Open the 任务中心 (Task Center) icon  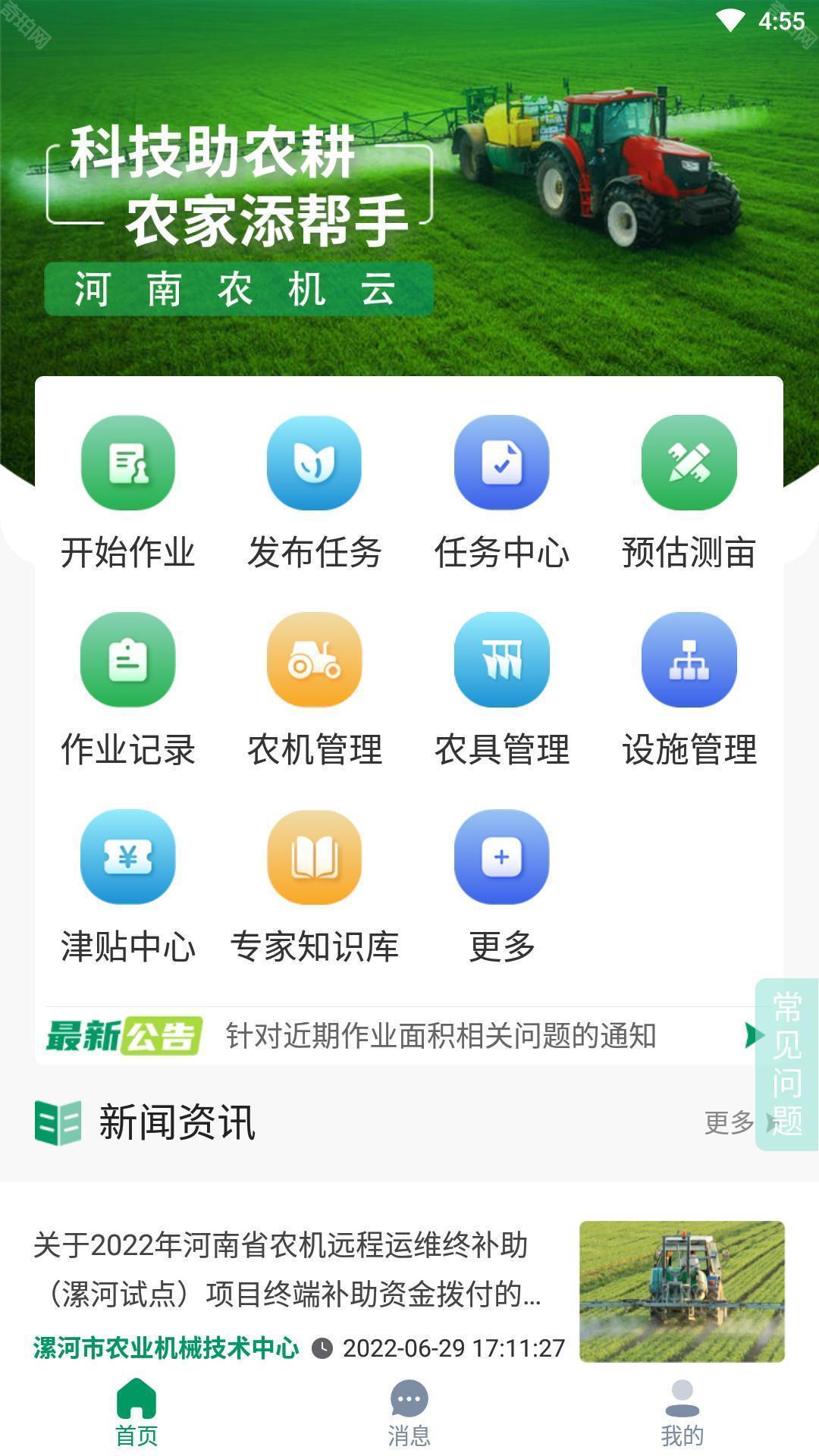coord(501,463)
